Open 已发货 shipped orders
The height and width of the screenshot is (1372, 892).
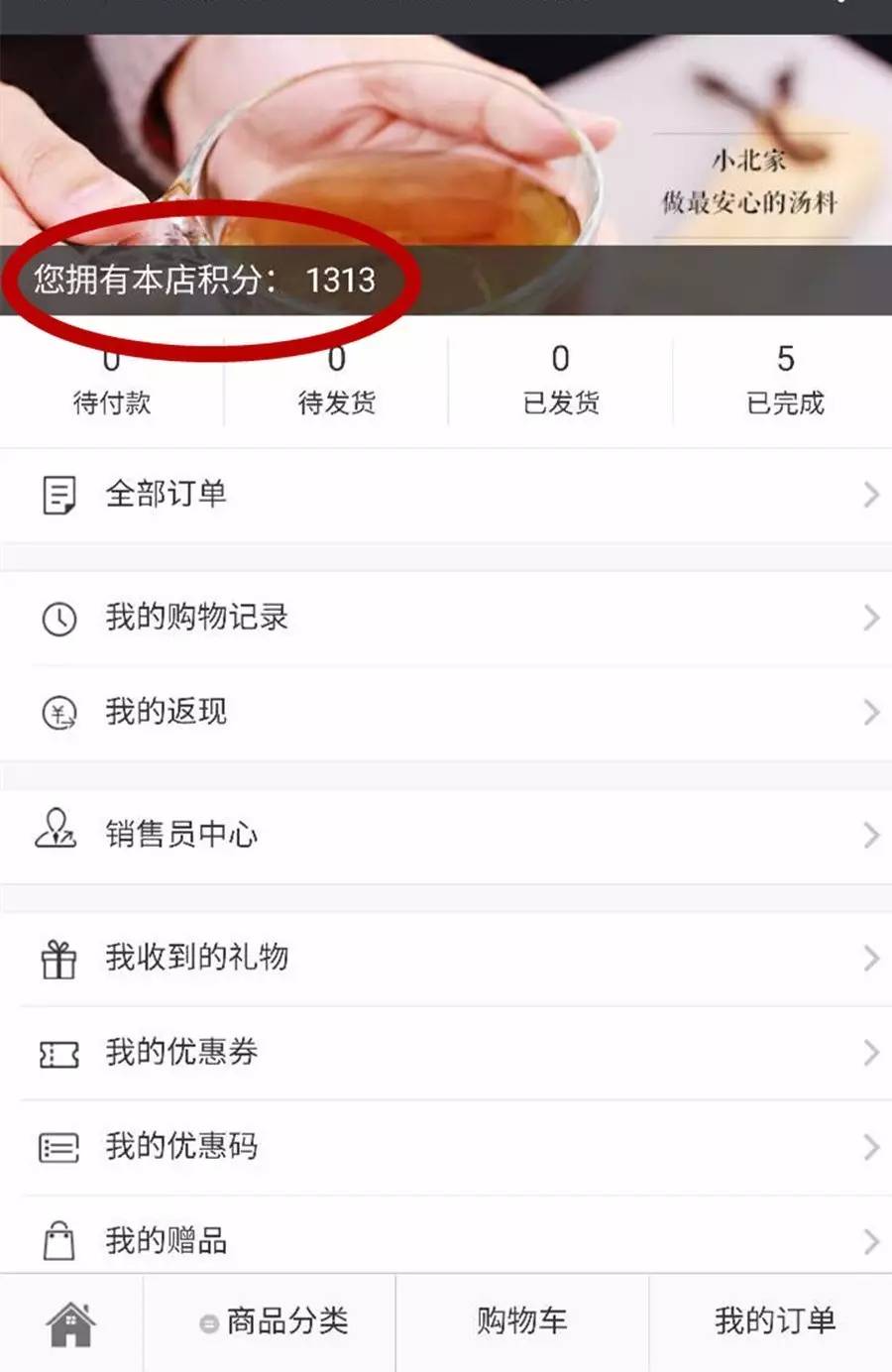561,385
